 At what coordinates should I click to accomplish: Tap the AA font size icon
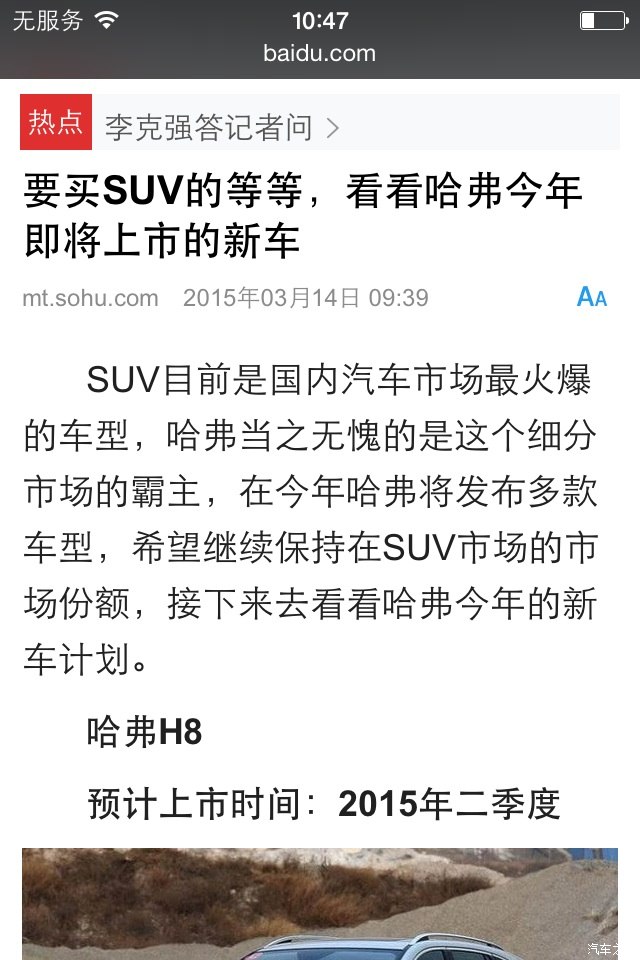tap(592, 297)
